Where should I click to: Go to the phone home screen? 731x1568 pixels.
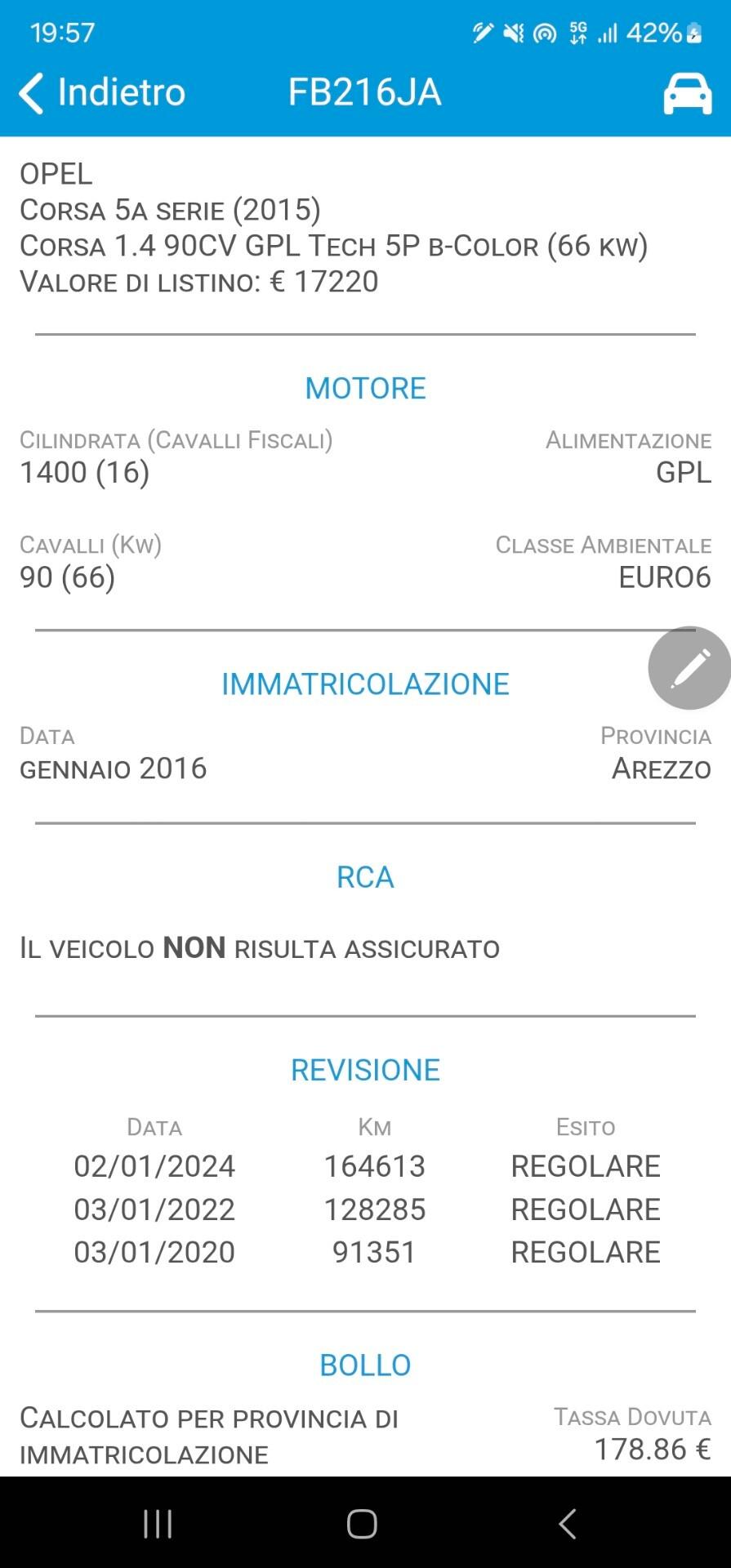tap(362, 1524)
